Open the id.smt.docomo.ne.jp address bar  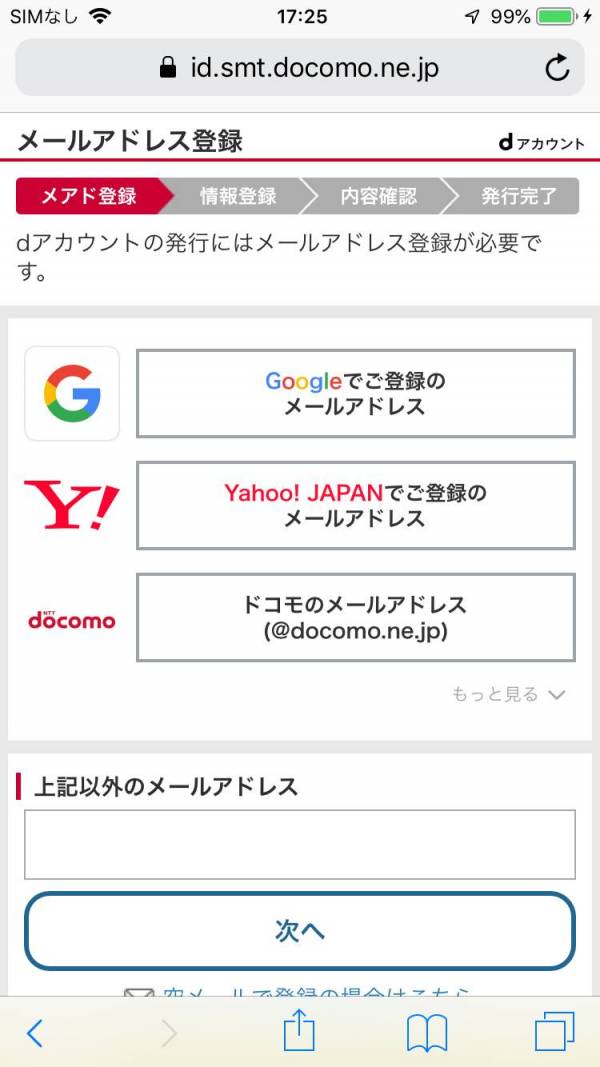click(300, 67)
